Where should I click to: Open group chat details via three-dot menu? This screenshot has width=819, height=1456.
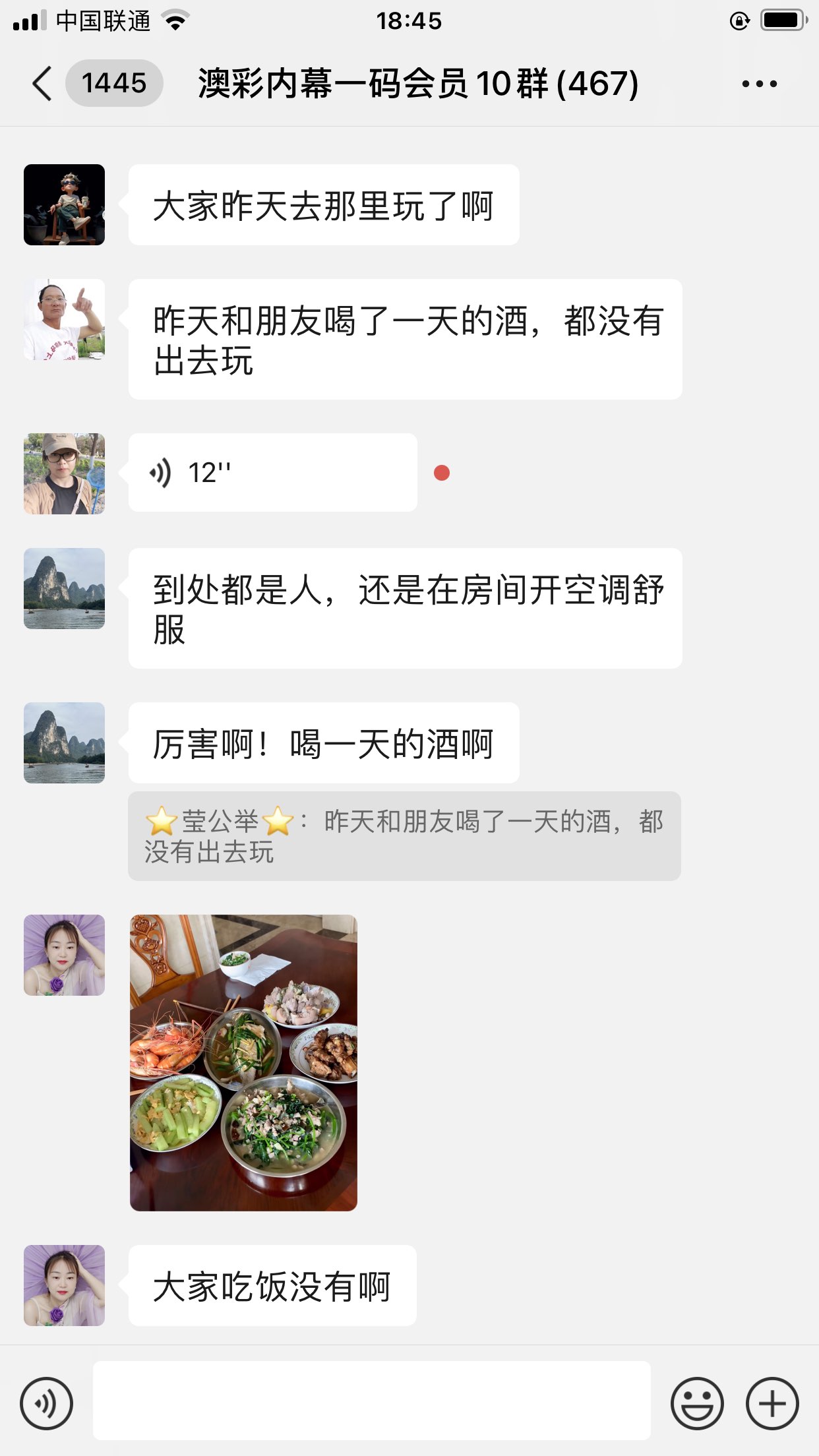759,84
